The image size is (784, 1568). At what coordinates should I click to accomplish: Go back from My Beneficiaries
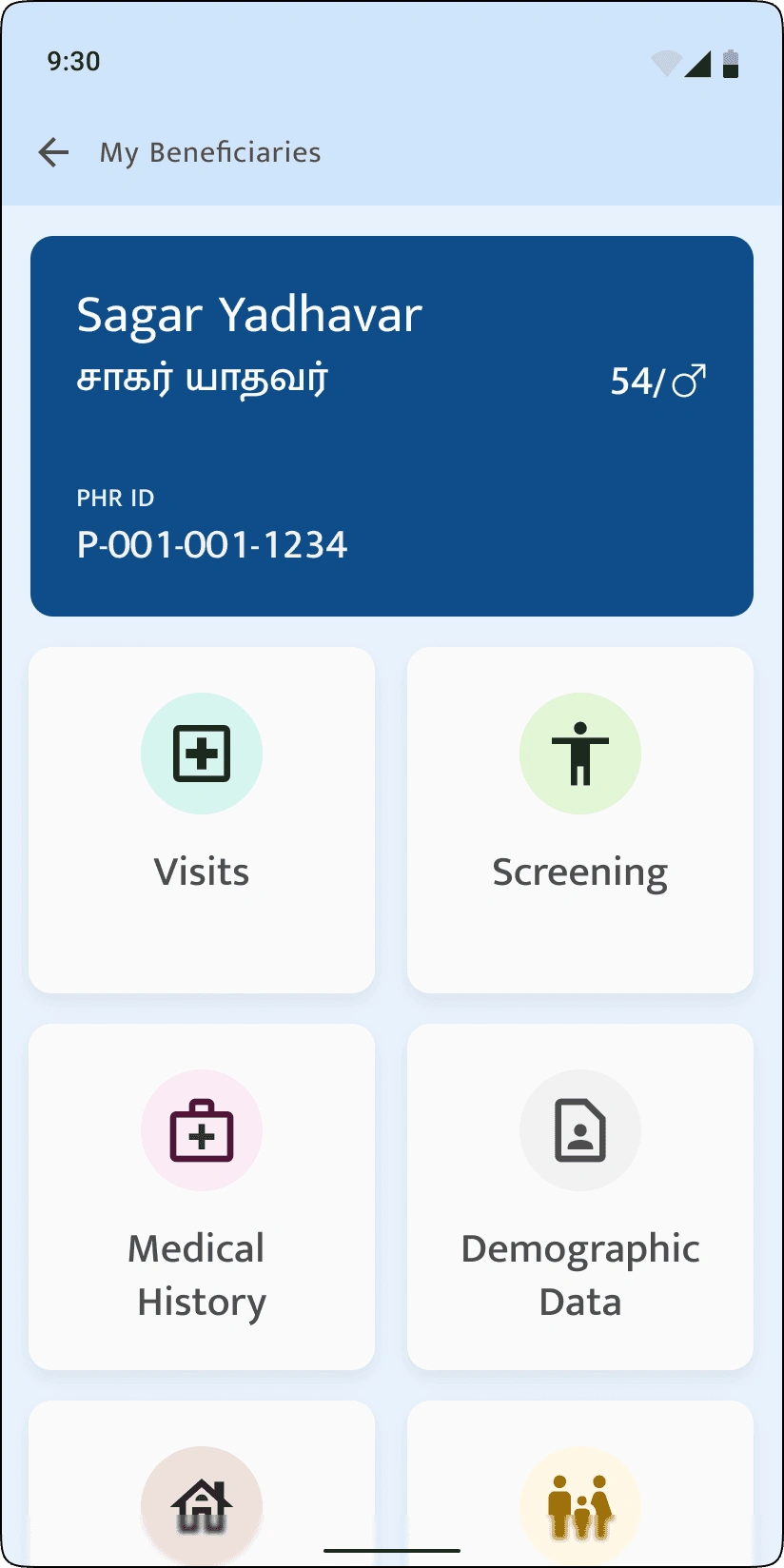[54, 152]
